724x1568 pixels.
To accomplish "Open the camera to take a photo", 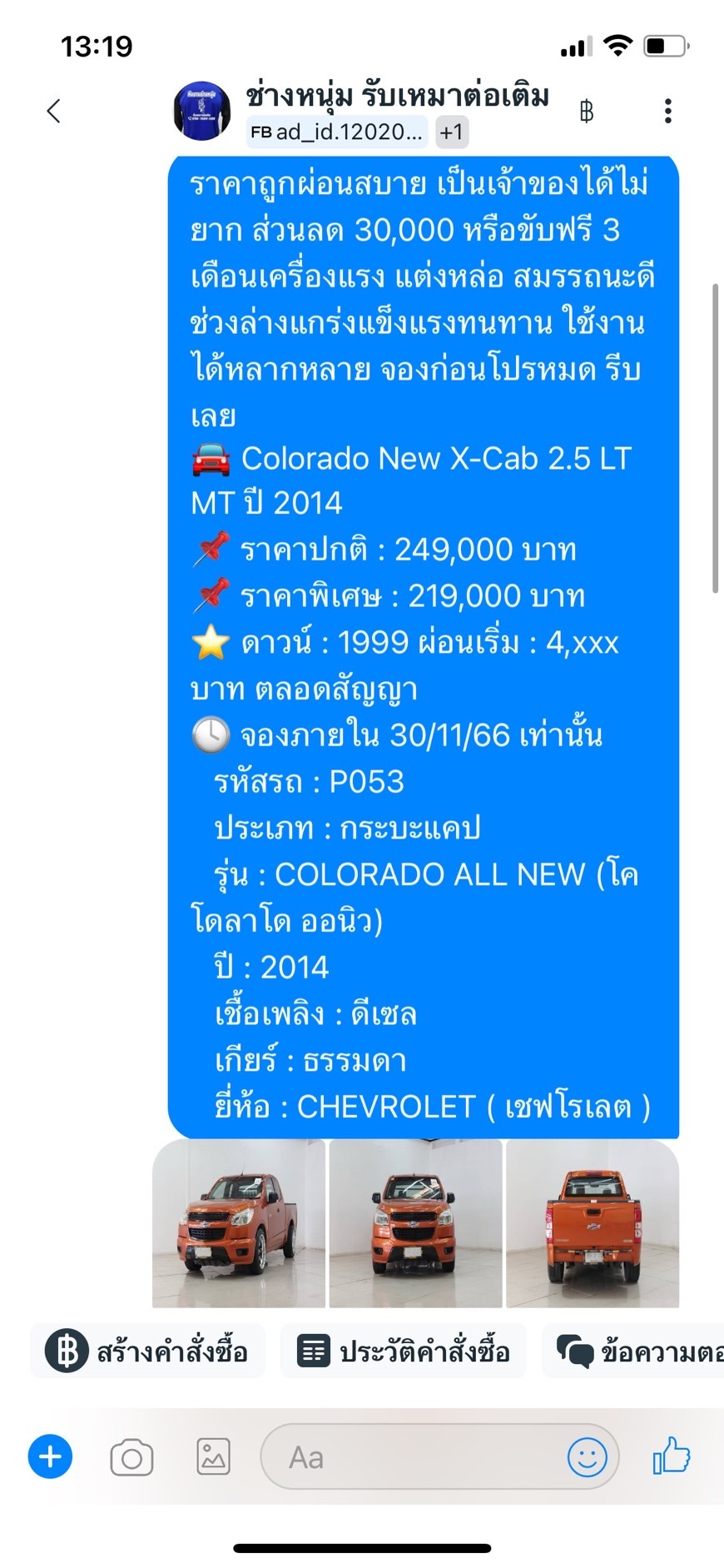I will tap(131, 1457).
